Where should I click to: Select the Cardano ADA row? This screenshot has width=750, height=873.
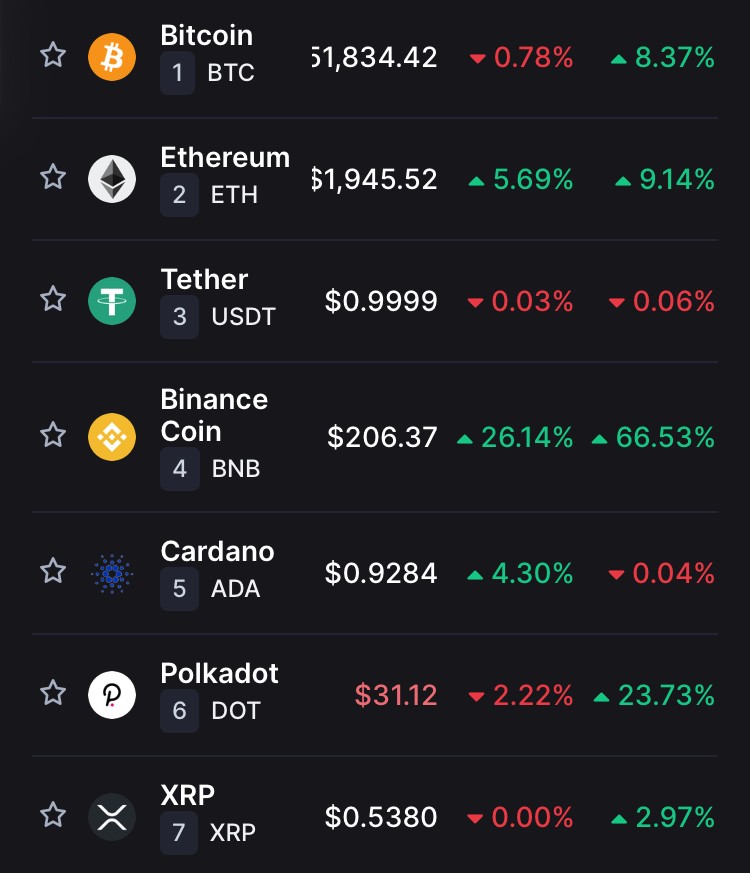[x=375, y=572]
